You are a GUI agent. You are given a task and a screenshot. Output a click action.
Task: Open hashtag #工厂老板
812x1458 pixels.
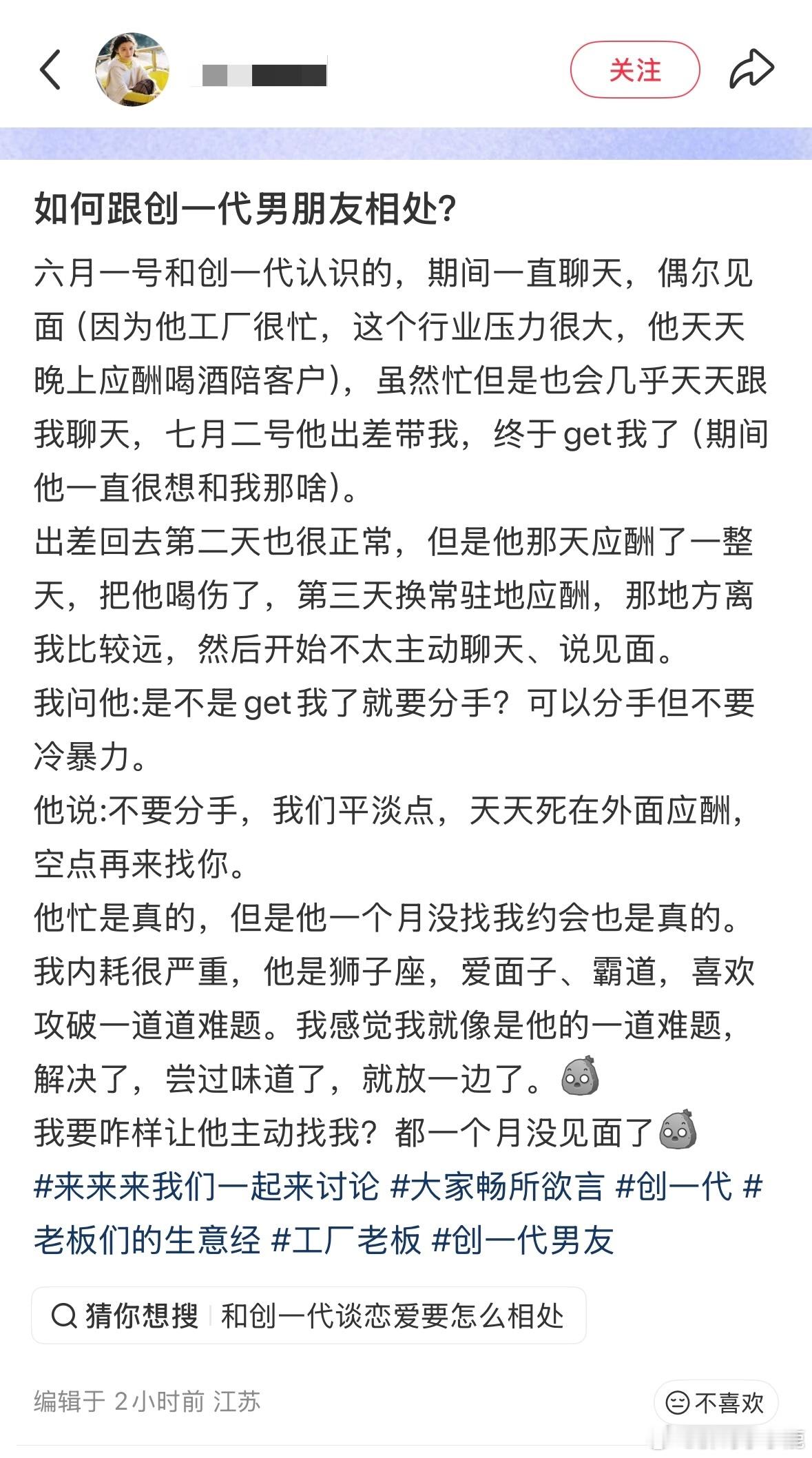(x=346, y=1240)
